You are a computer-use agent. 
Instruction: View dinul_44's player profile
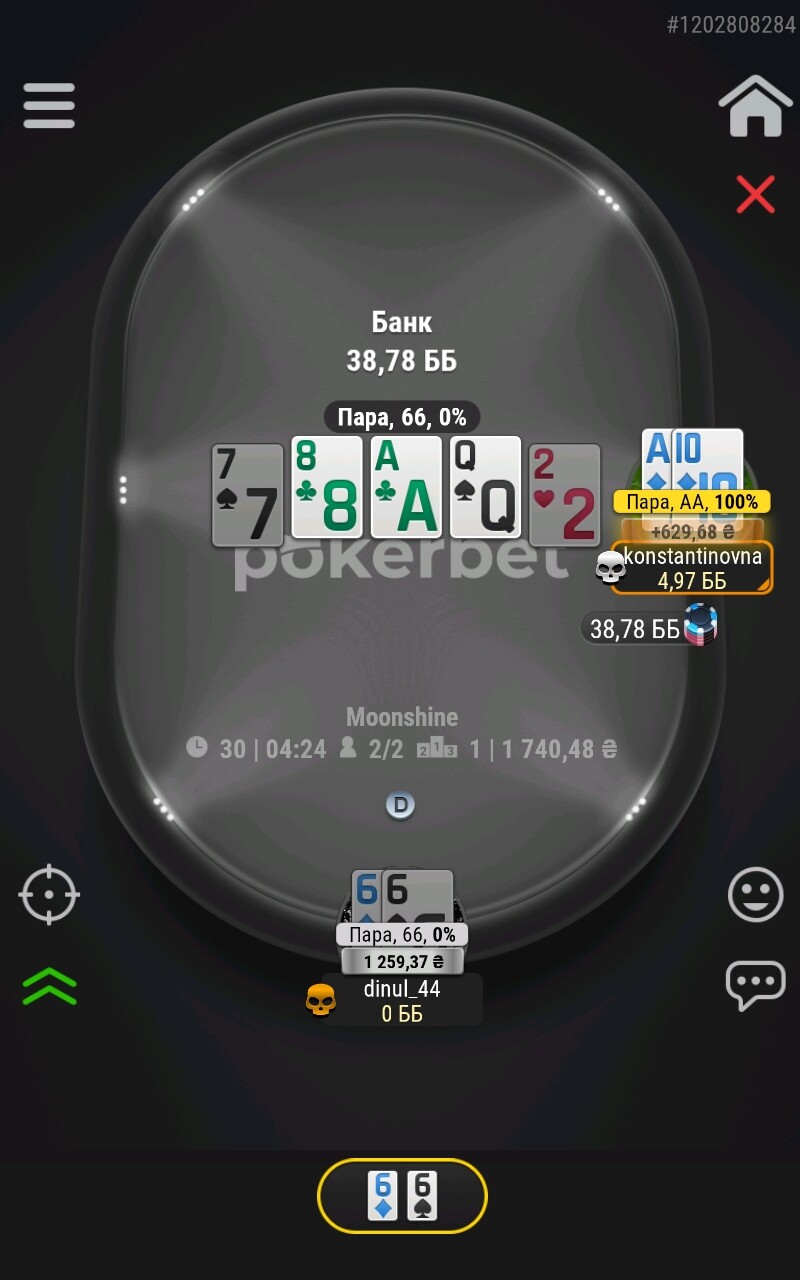click(401, 999)
